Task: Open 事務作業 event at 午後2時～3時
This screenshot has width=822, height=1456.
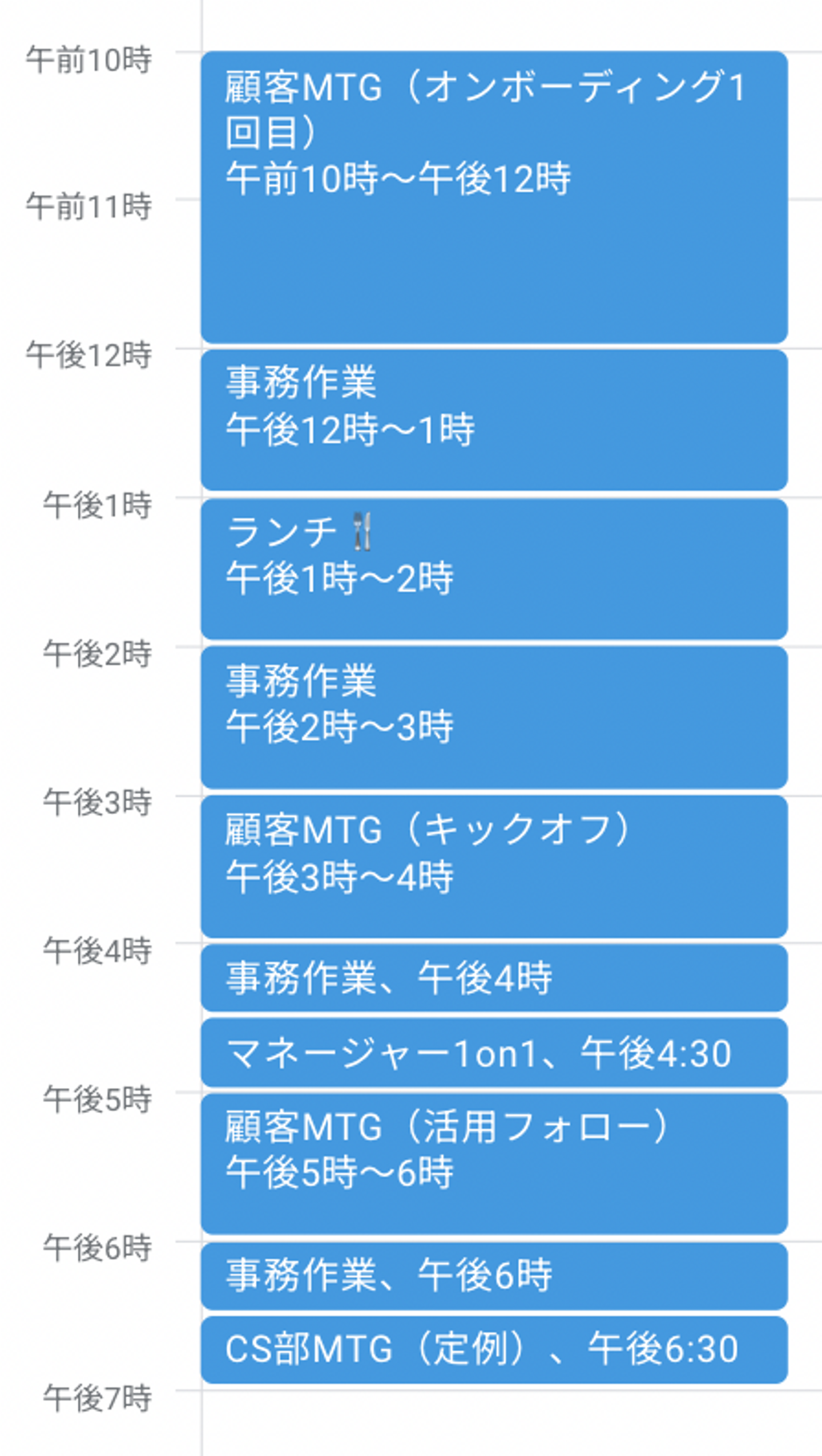Action: pos(494,717)
